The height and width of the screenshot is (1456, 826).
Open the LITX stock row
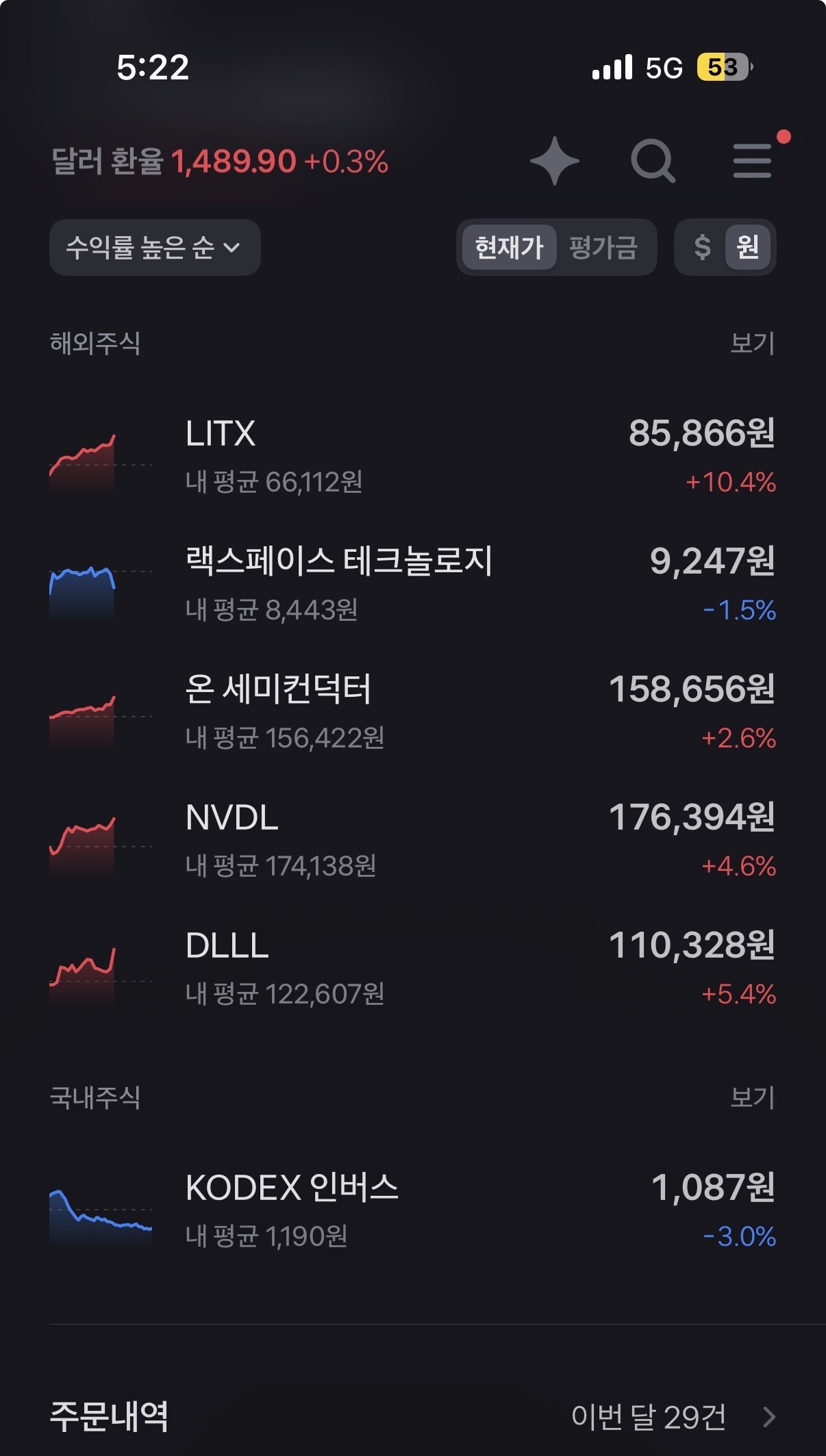click(x=412, y=457)
